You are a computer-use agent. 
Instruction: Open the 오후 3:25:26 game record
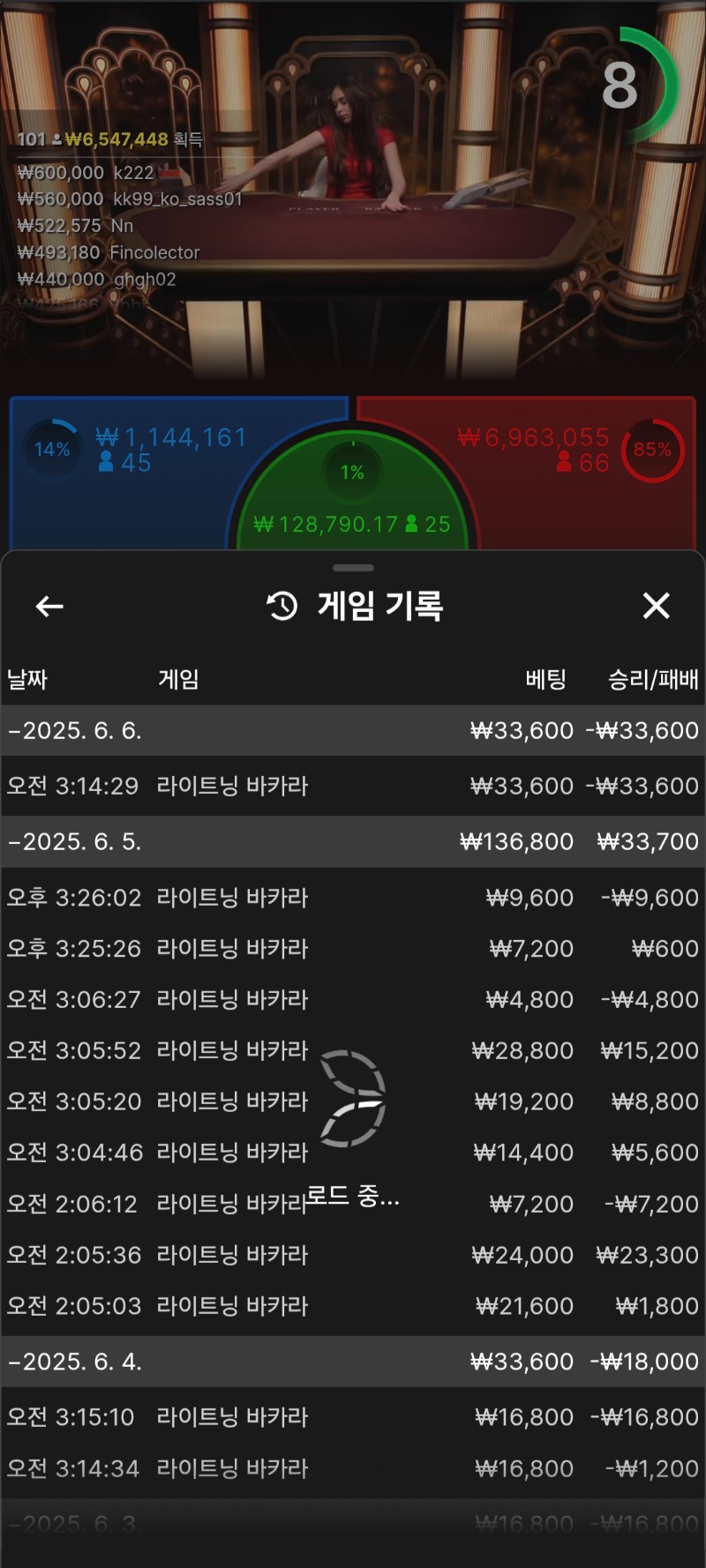pyautogui.click(x=353, y=949)
